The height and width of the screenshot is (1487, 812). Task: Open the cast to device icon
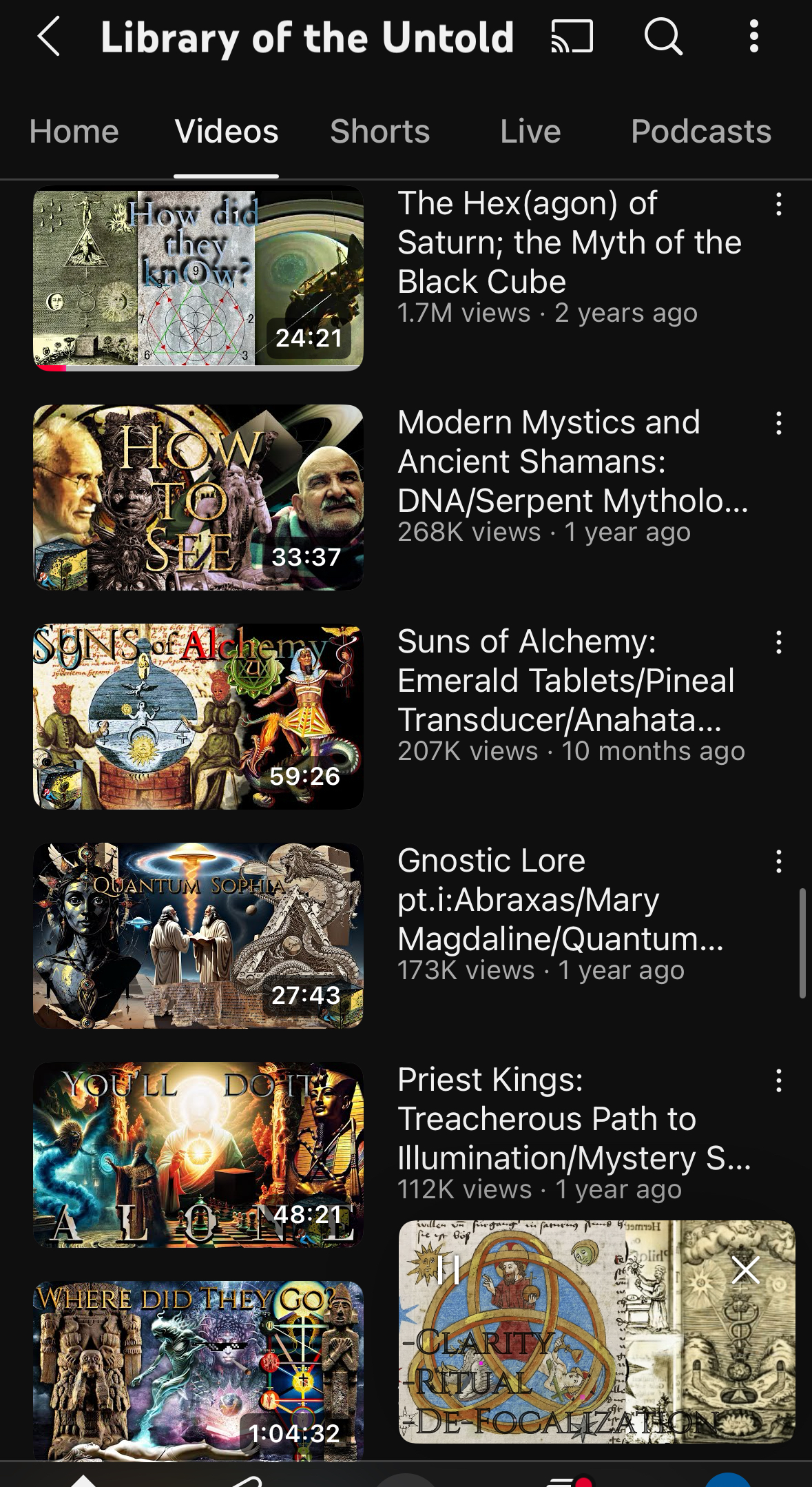point(572,36)
